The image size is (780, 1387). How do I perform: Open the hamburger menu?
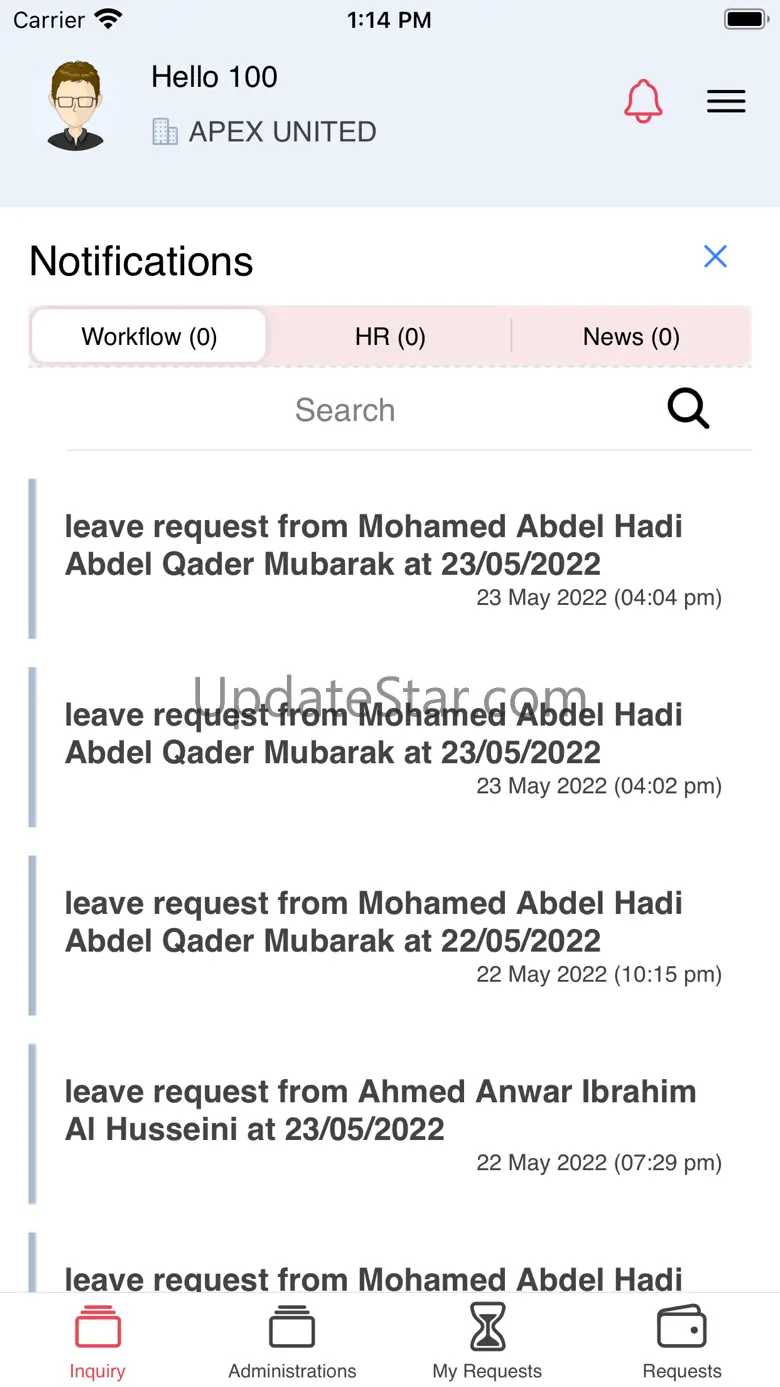[726, 101]
